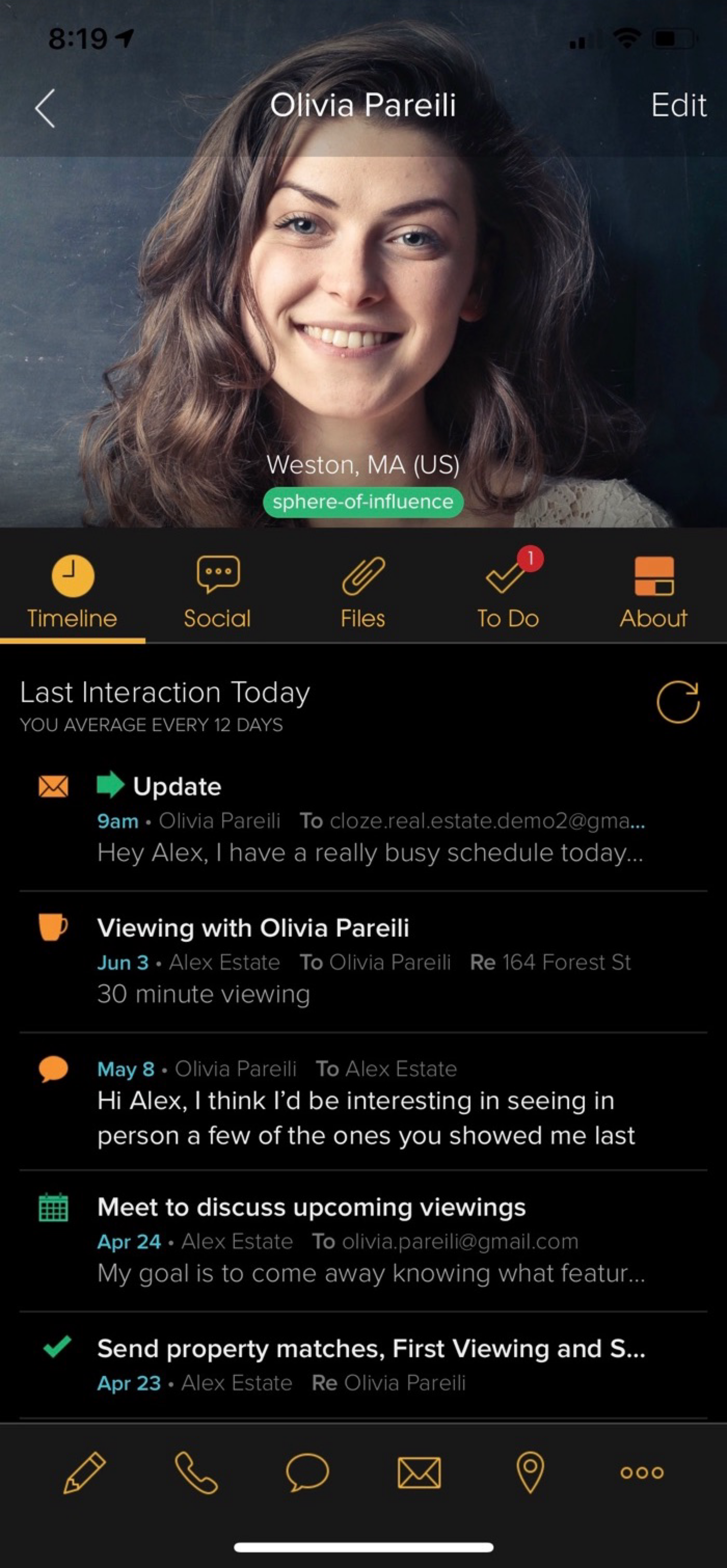The height and width of the screenshot is (1568, 727).
Task: Open the May 8 message from Olivia
Action: pyautogui.click(x=363, y=1101)
